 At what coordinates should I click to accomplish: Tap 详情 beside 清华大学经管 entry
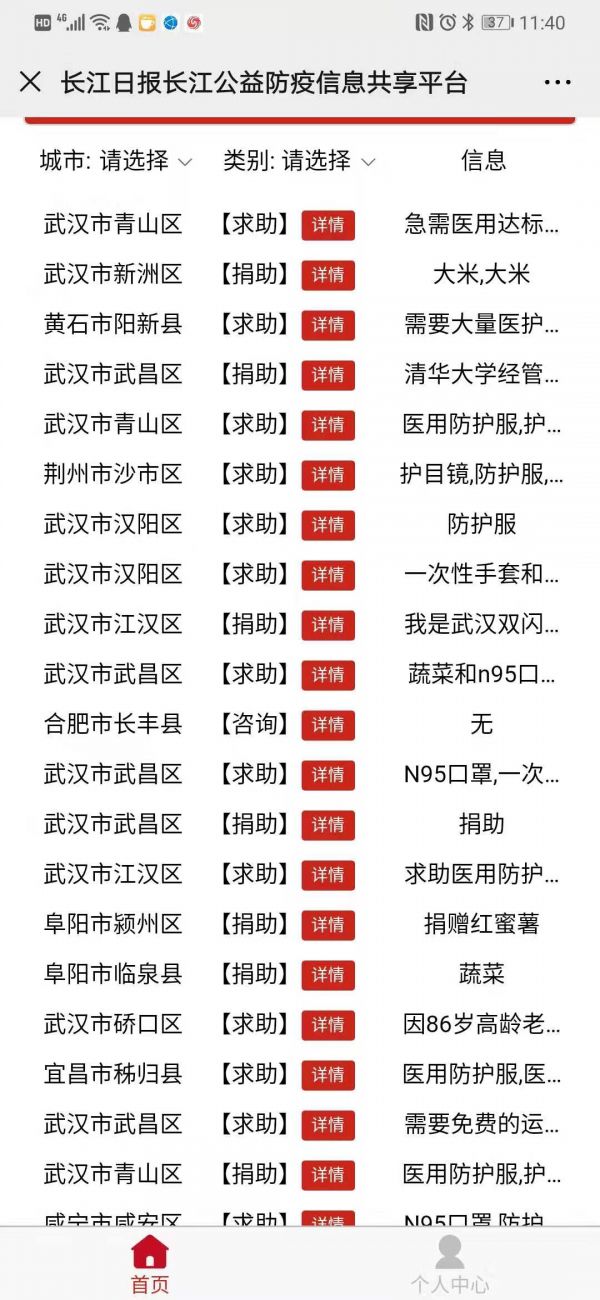pyautogui.click(x=328, y=375)
